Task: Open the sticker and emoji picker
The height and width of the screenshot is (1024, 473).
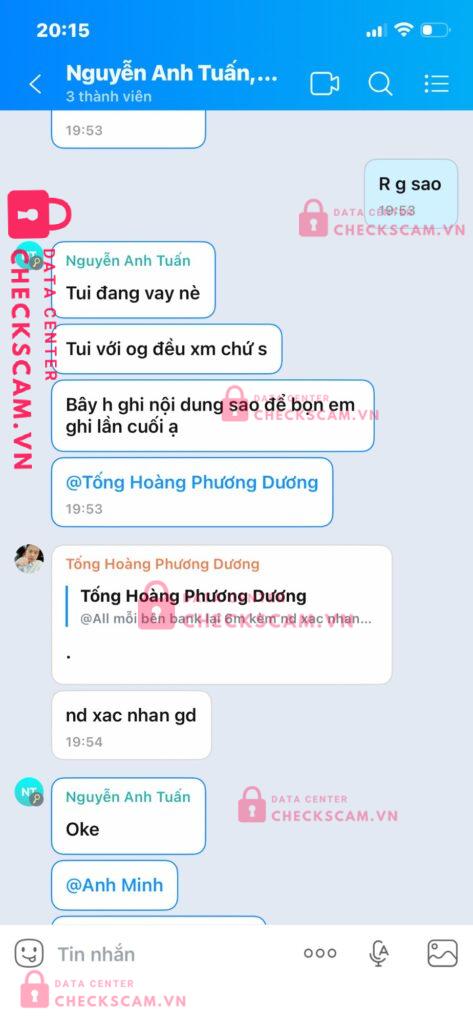Action: pyautogui.click(x=29, y=953)
